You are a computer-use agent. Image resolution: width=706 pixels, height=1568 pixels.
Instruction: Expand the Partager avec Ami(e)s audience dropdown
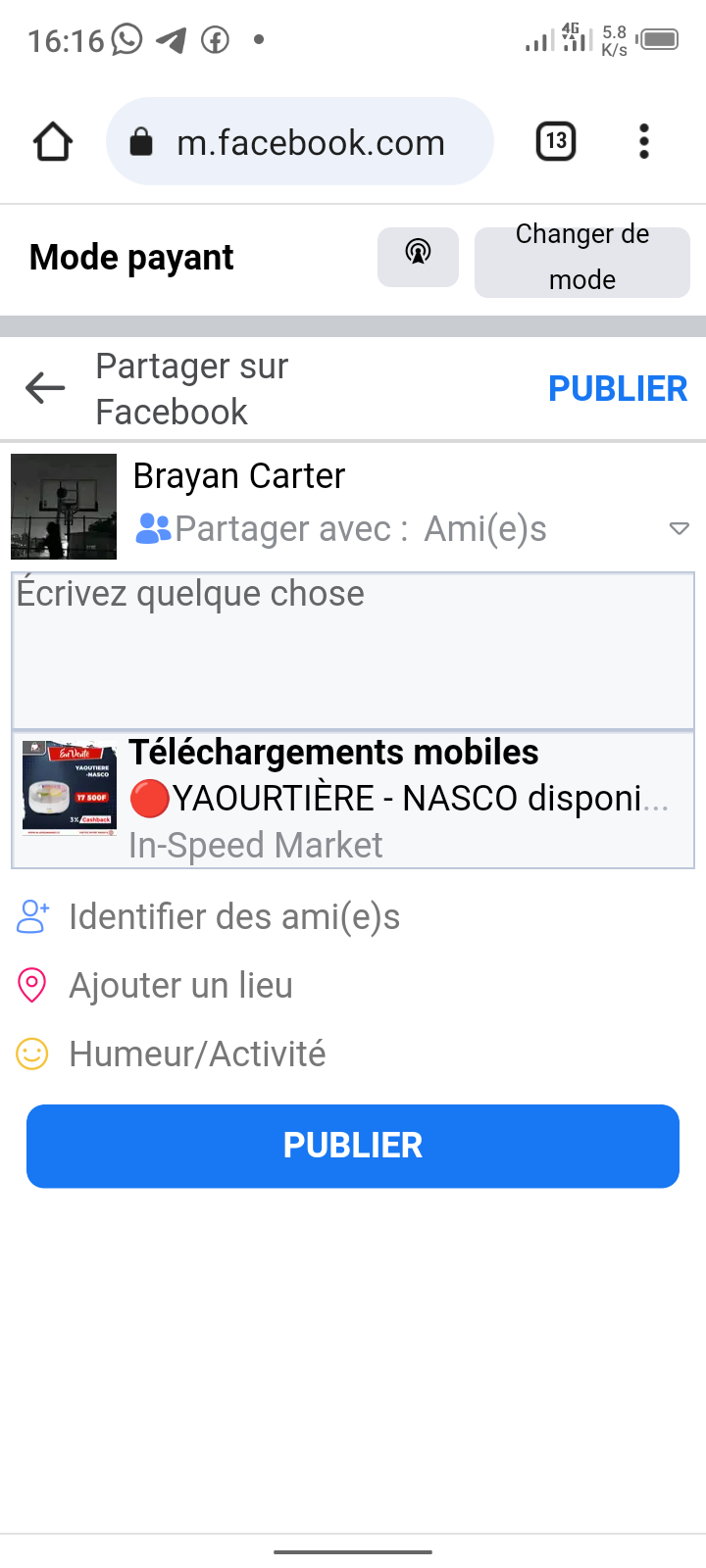point(412,529)
